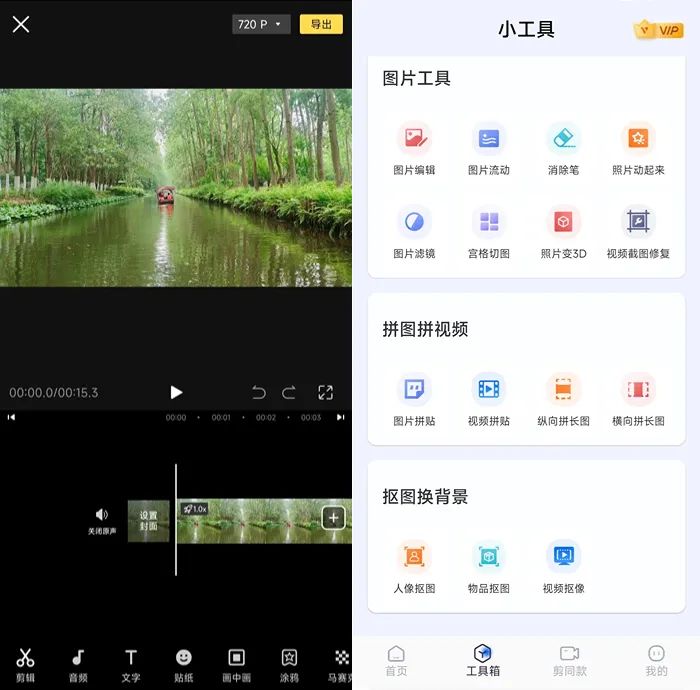Launch the 消除笔 eraser pen tool
Viewport: 700px width, 690px height.
563,146
